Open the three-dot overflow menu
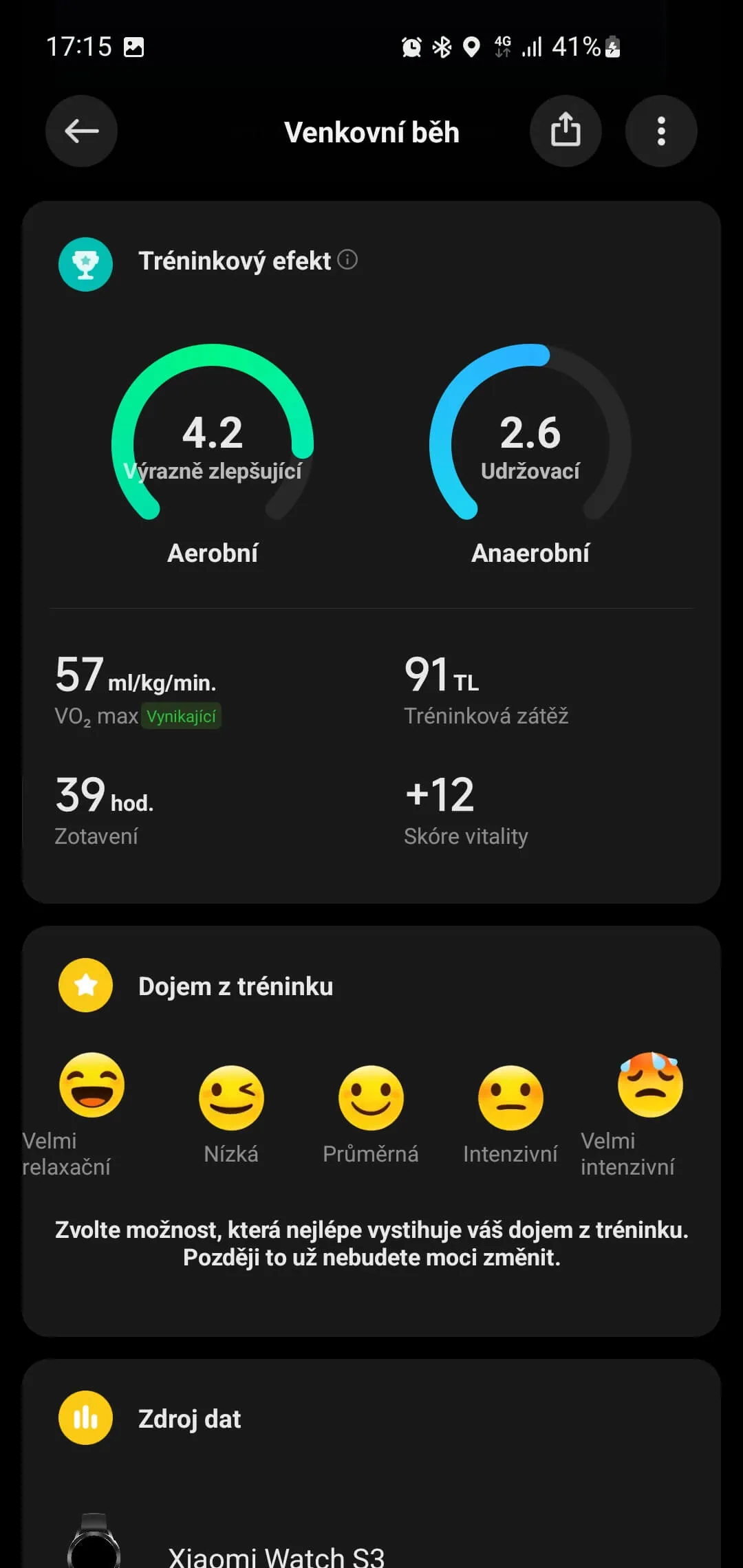This screenshot has width=743, height=1568. (x=661, y=131)
